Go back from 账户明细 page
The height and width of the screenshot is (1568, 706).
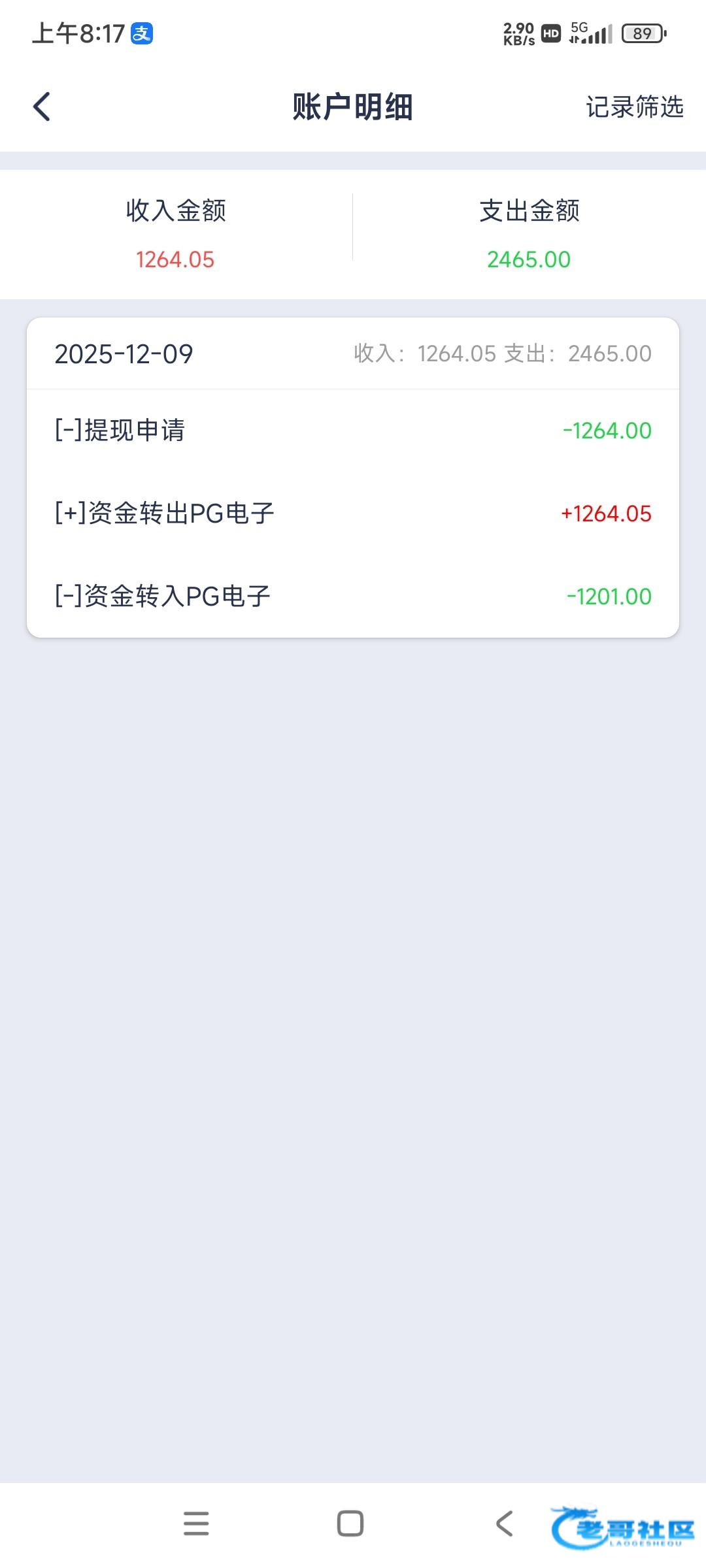tap(42, 106)
